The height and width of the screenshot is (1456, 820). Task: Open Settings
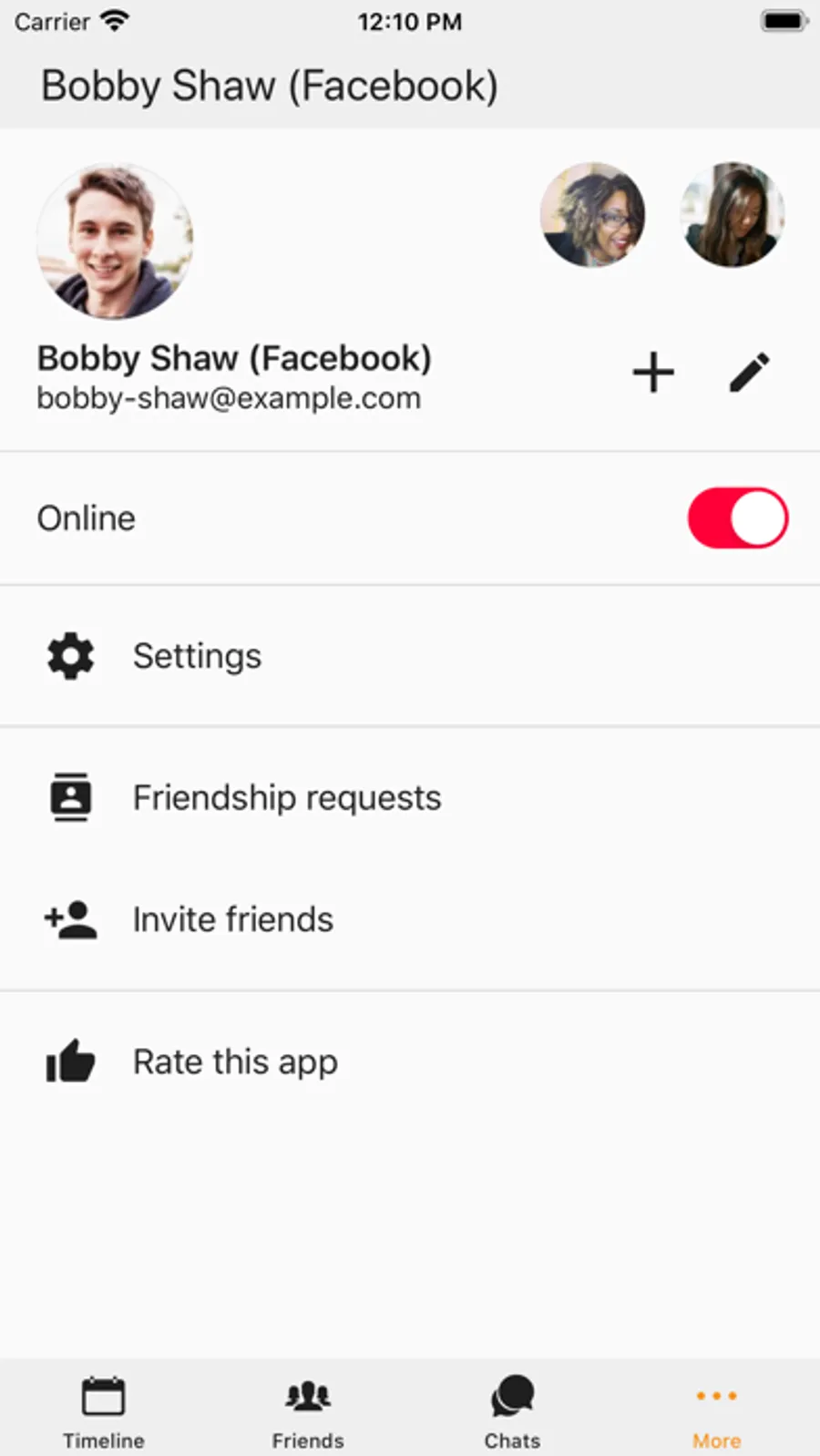(x=197, y=656)
